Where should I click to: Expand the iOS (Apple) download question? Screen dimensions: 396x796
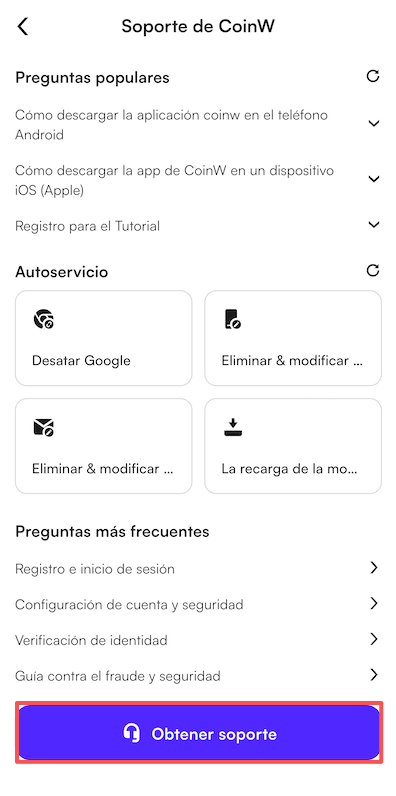pos(198,180)
